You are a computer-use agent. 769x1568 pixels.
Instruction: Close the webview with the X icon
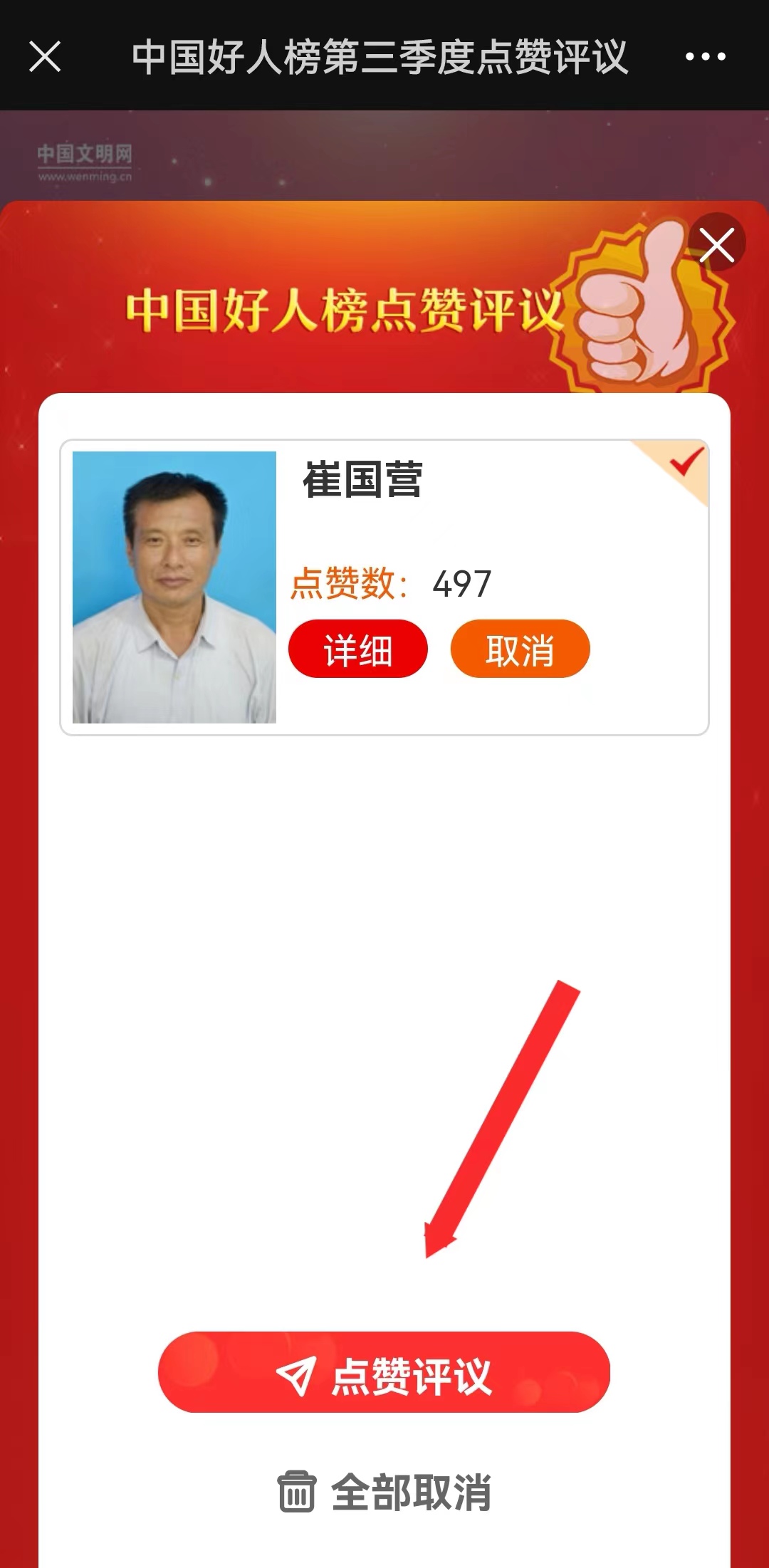(x=45, y=56)
